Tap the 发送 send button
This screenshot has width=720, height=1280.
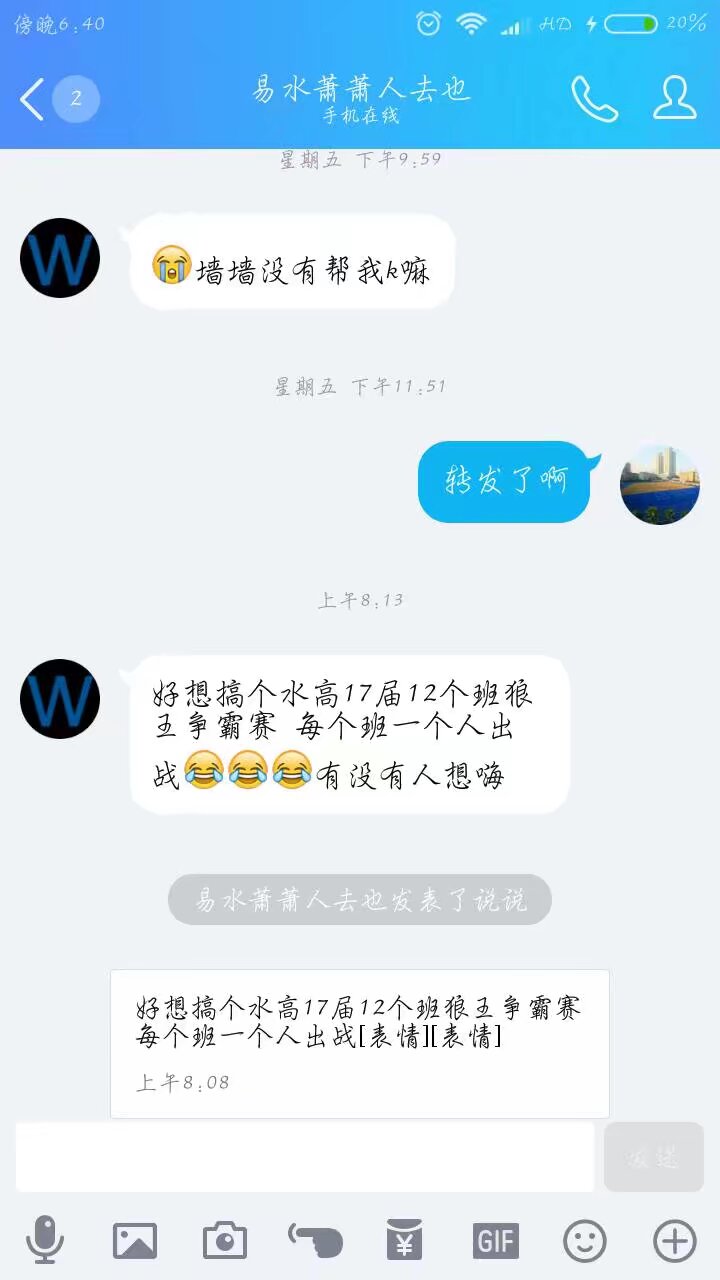[654, 1157]
